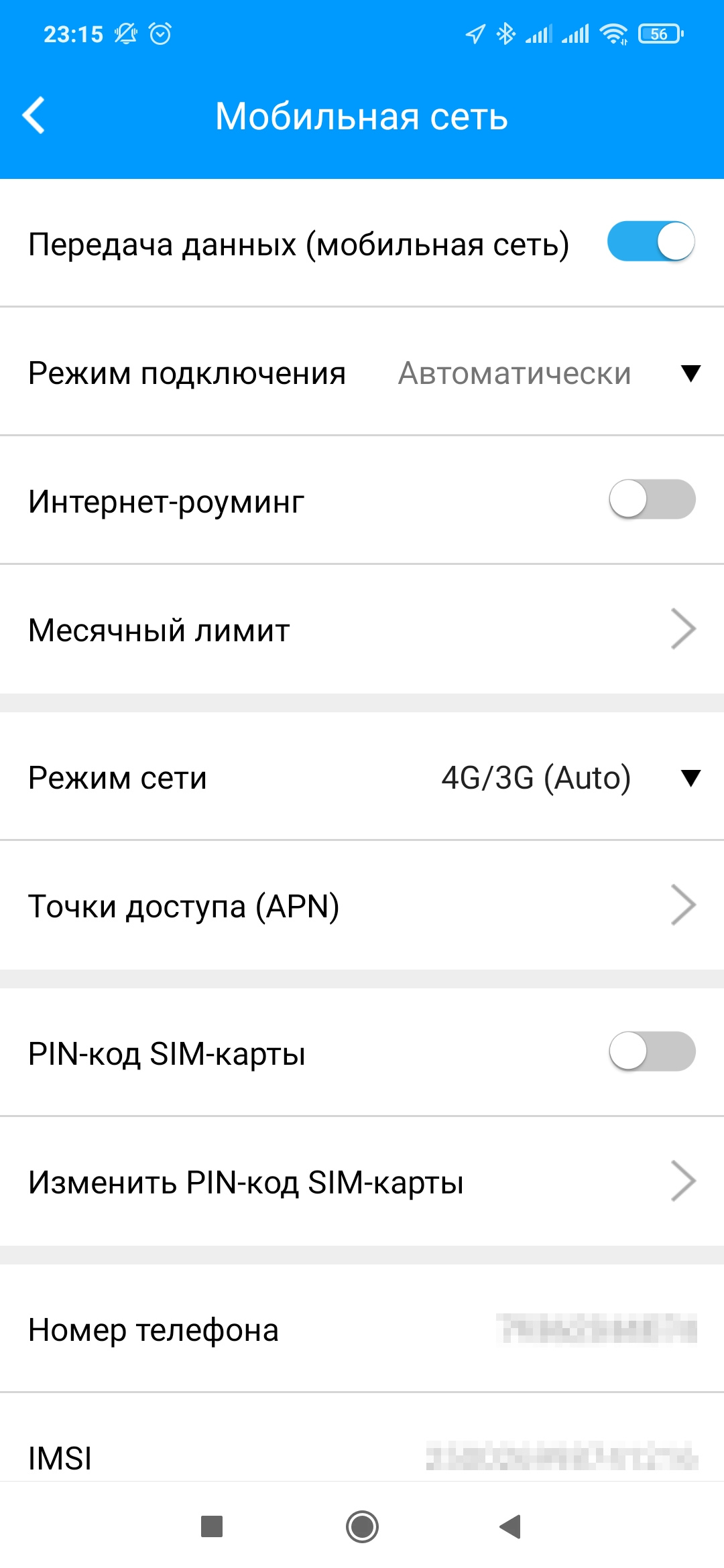Enable Интернет-роуминг switch
This screenshot has height=1568, width=724.
(652, 500)
